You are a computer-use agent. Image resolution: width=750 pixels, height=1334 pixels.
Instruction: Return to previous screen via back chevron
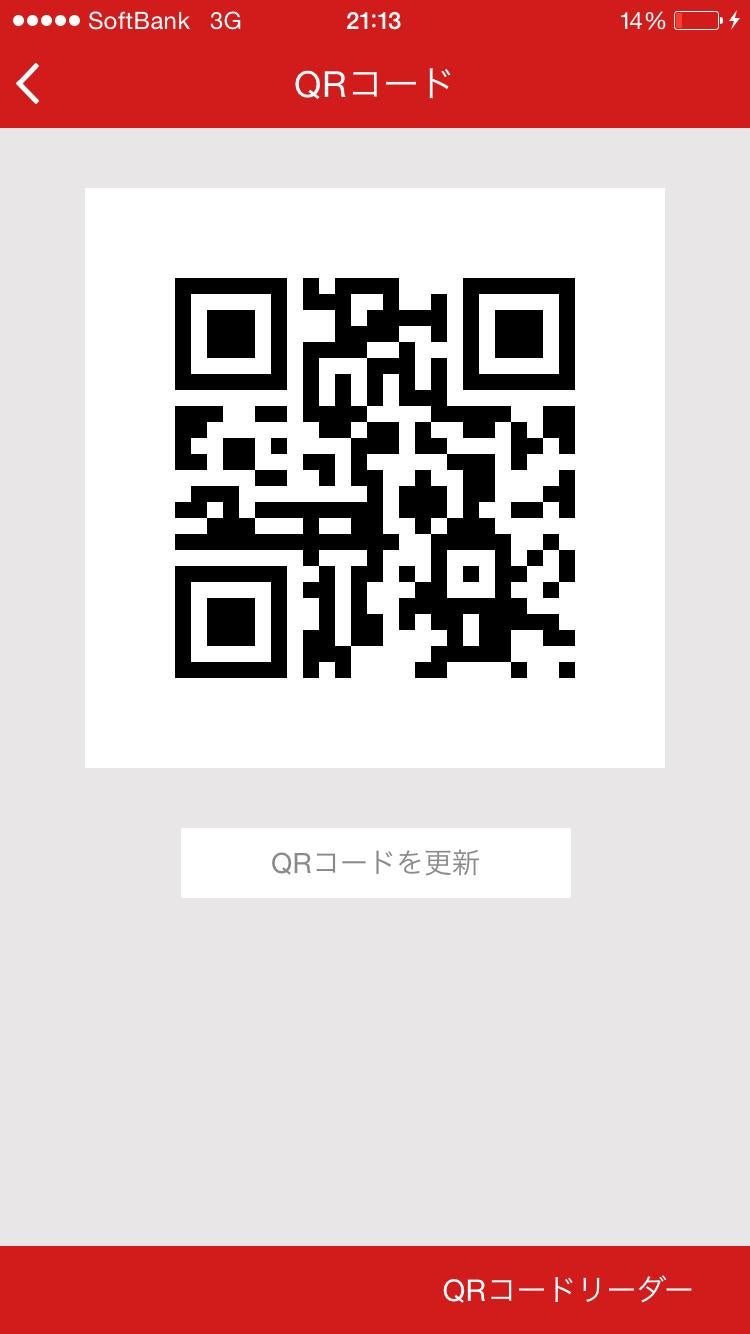pos(27,84)
